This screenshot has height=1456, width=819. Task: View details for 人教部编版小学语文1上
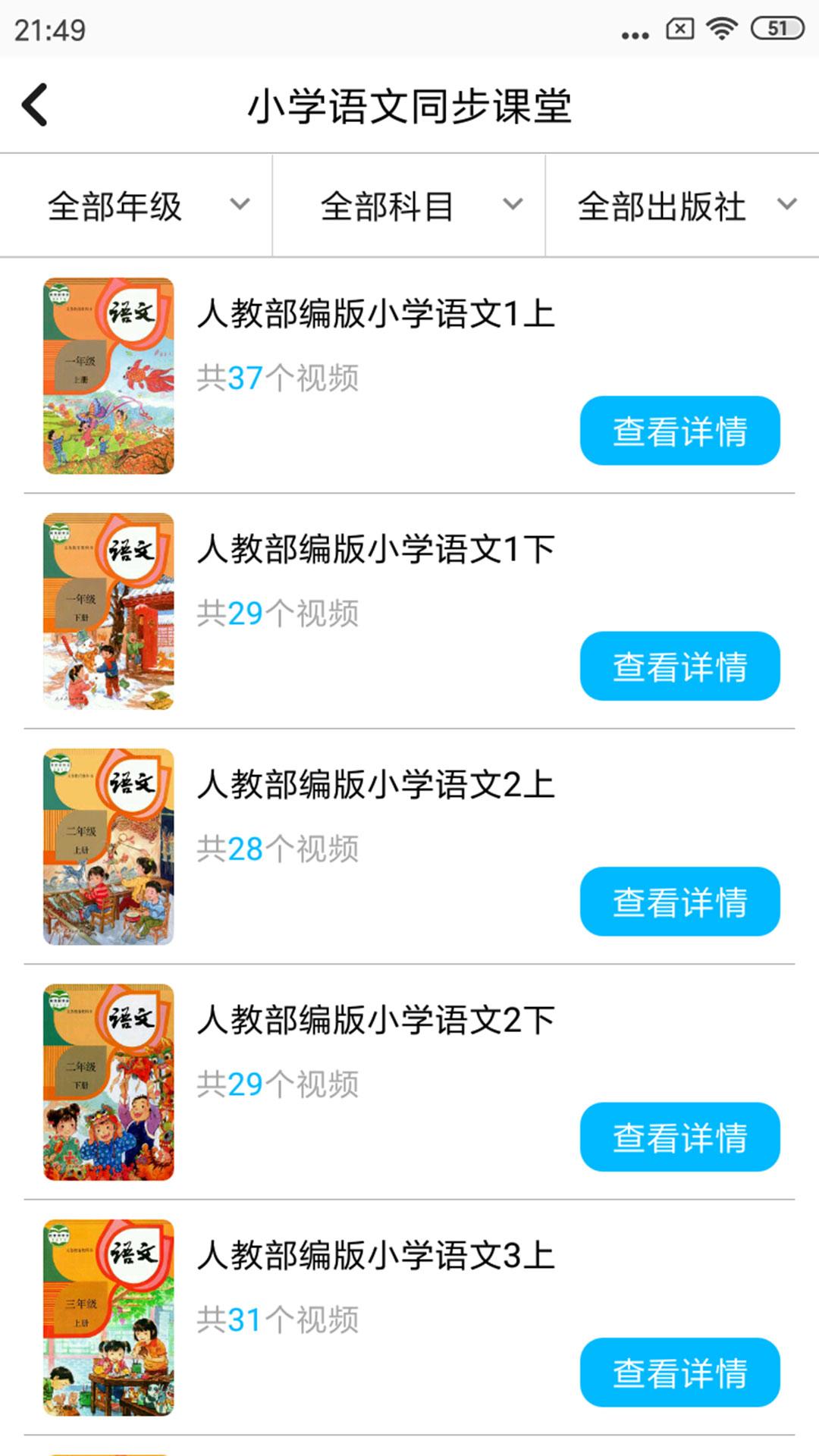[679, 429]
